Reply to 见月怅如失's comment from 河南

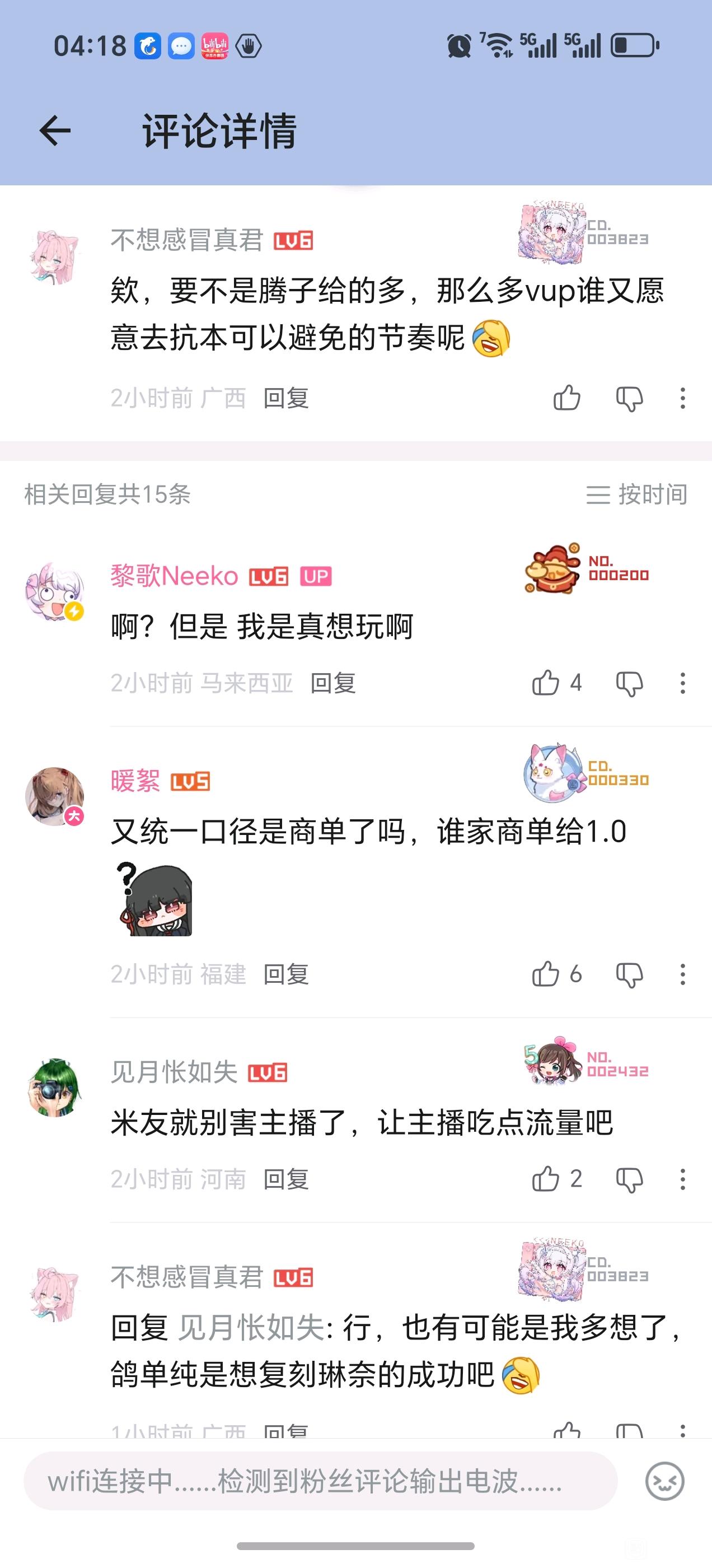(286, 1179)
